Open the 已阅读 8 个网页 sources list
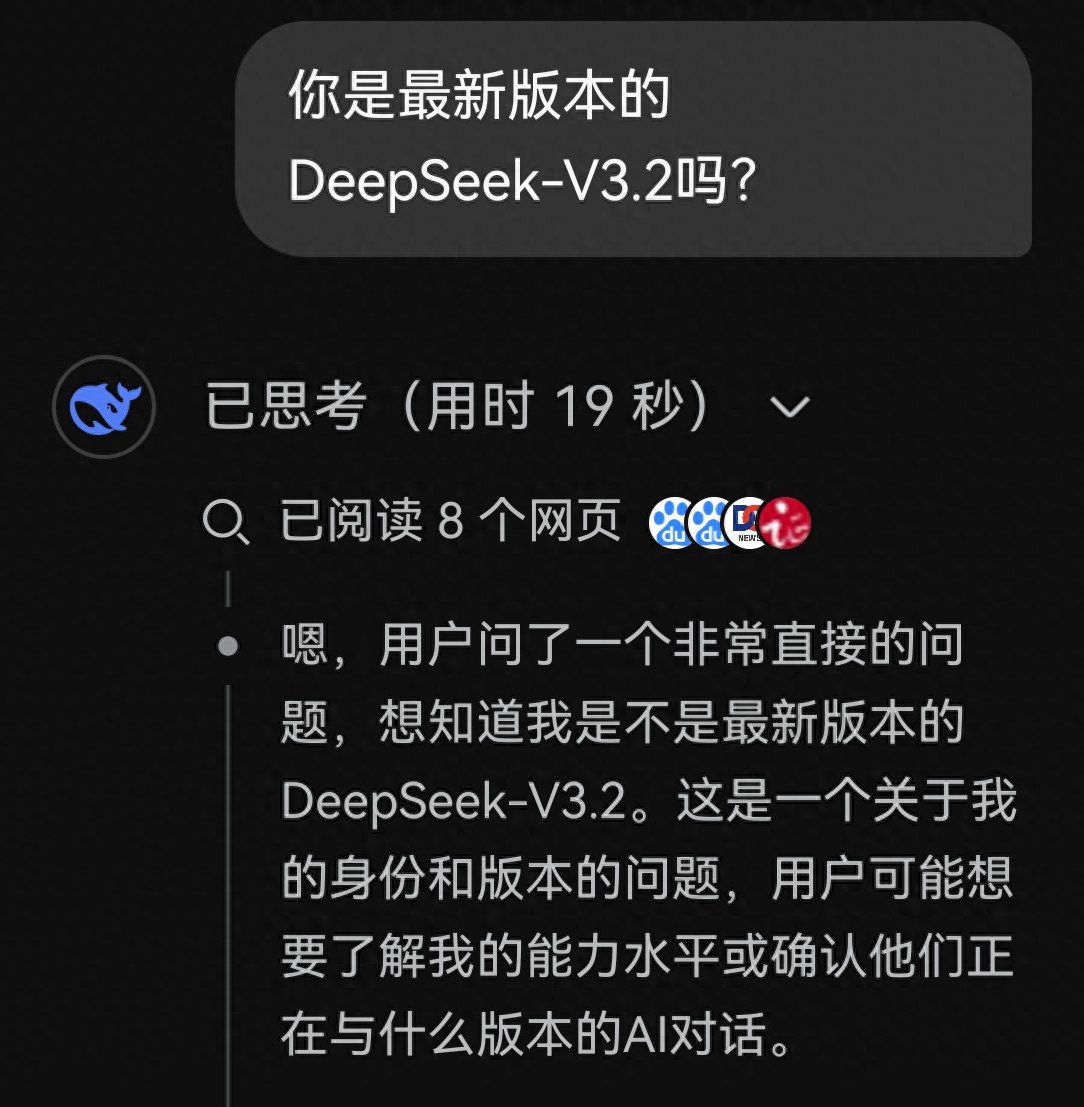The image size is (1084, 1107). [x=450, y=522]
